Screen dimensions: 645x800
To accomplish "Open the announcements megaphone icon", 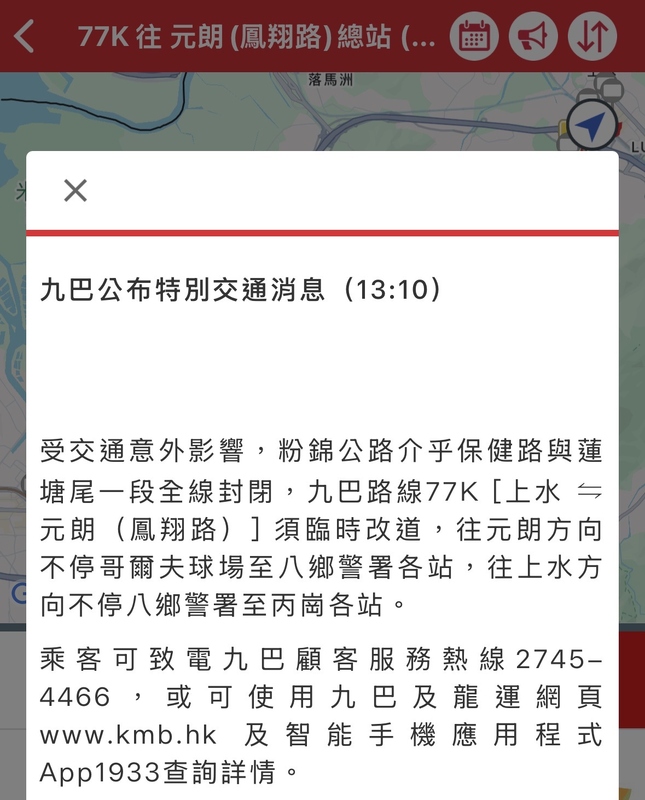I will (533, 37).
